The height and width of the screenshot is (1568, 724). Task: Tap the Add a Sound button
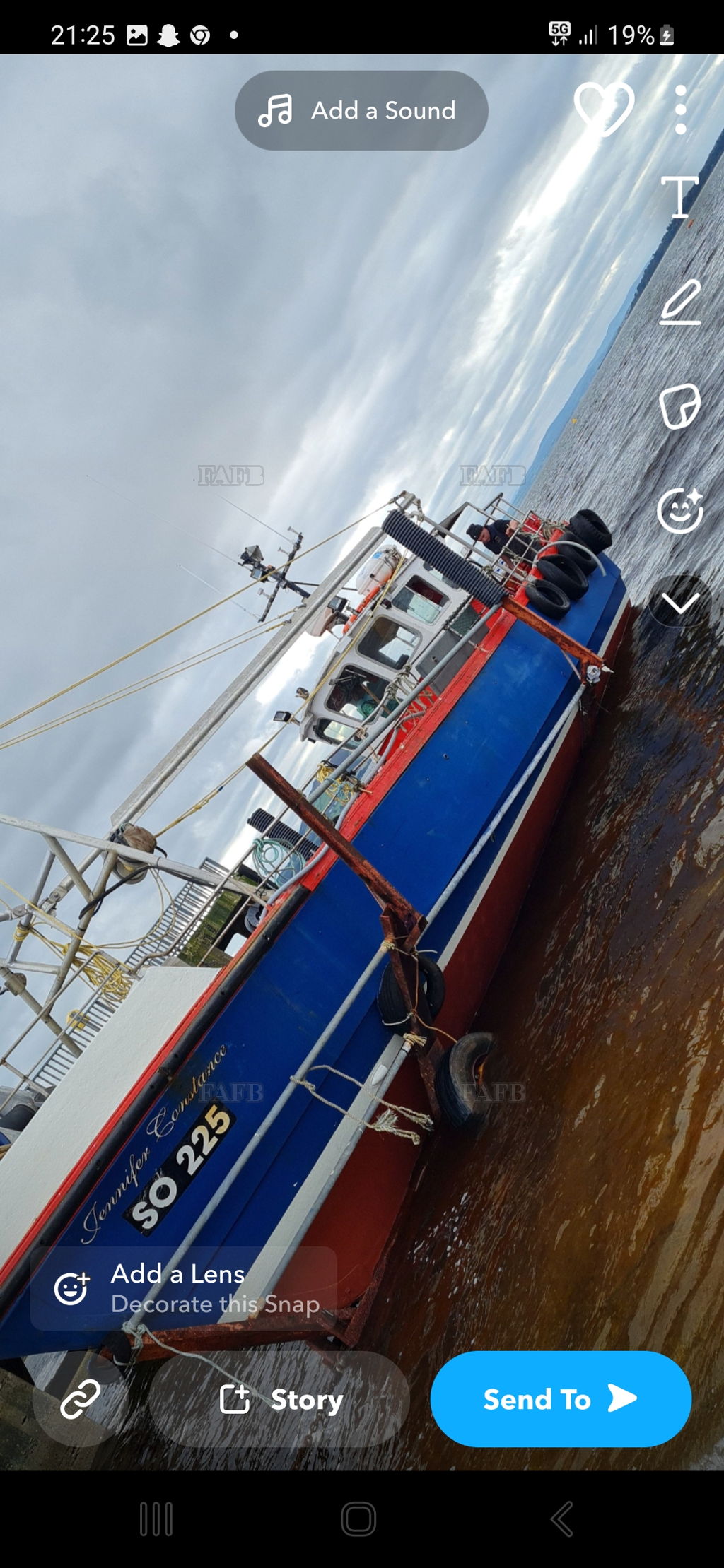tap(361, 110)
